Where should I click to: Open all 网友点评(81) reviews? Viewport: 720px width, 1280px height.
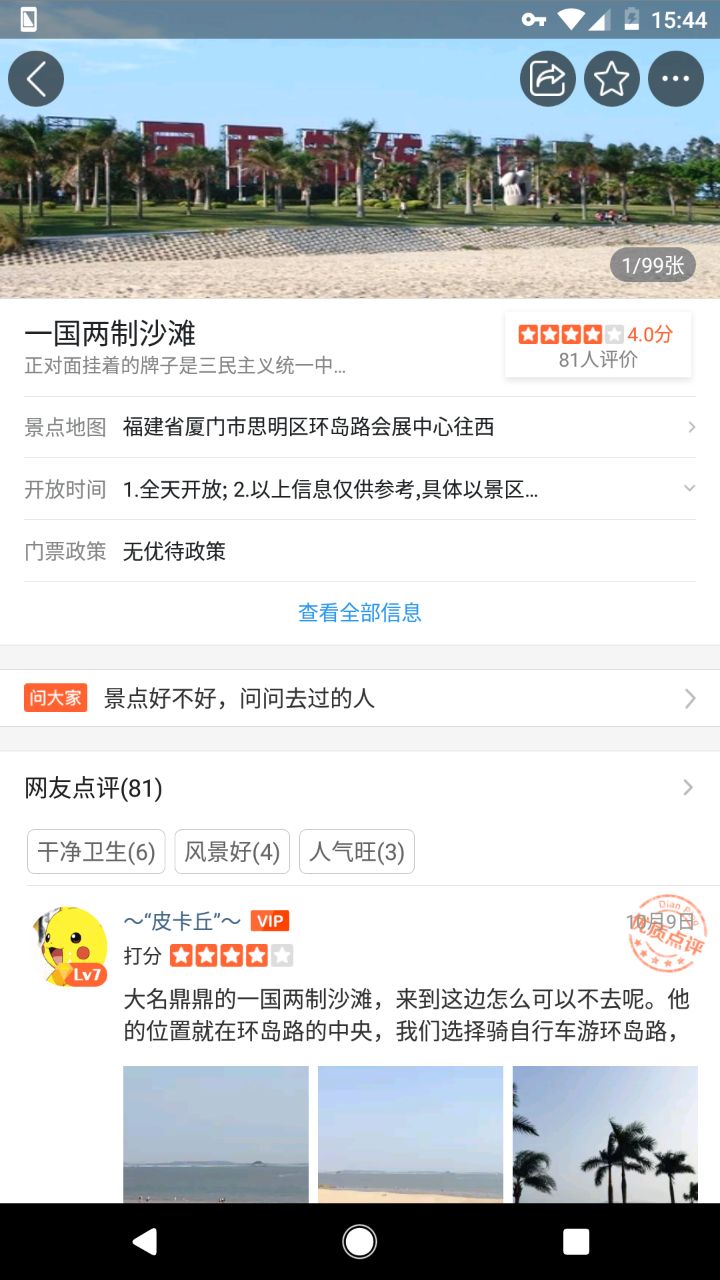360,788
